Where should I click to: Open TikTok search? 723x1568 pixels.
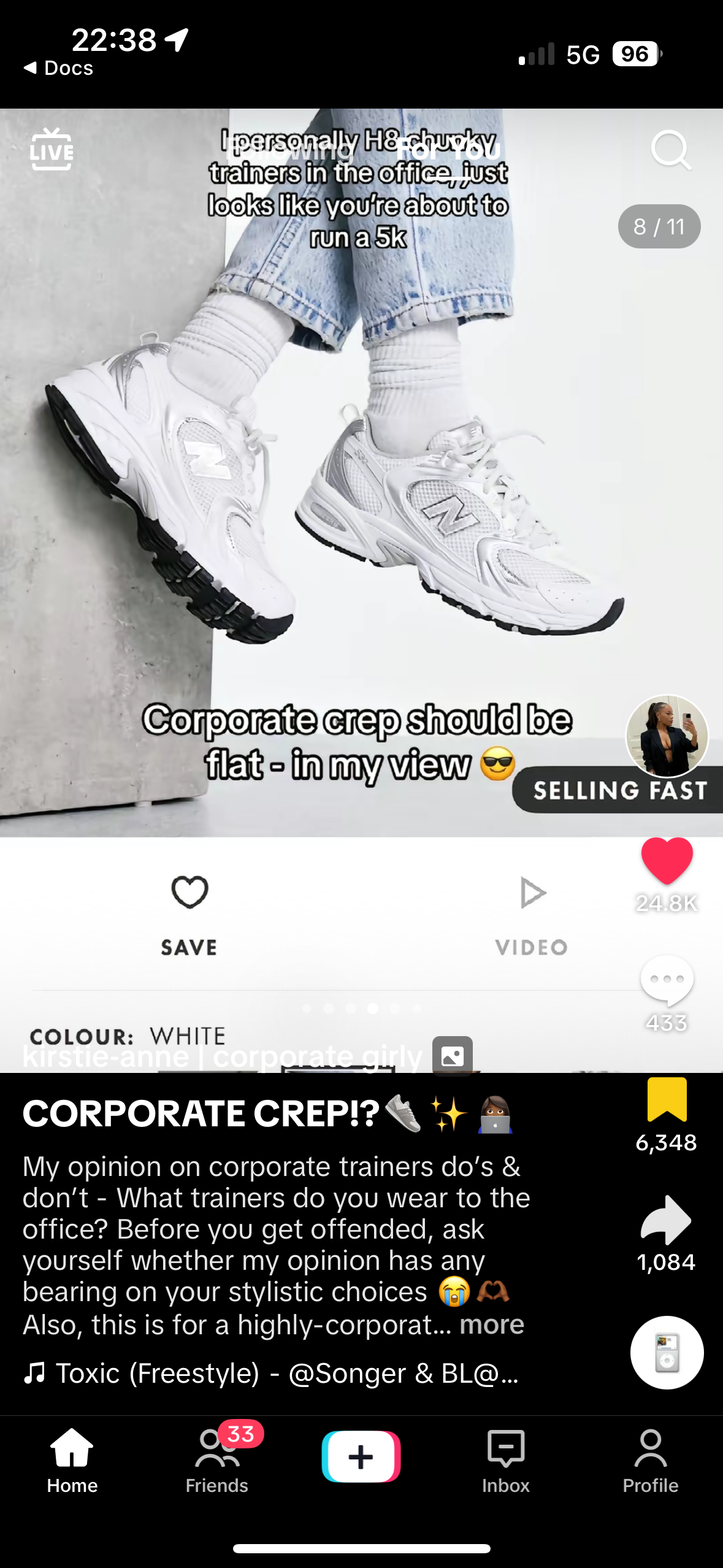click(x=670, y=149)
